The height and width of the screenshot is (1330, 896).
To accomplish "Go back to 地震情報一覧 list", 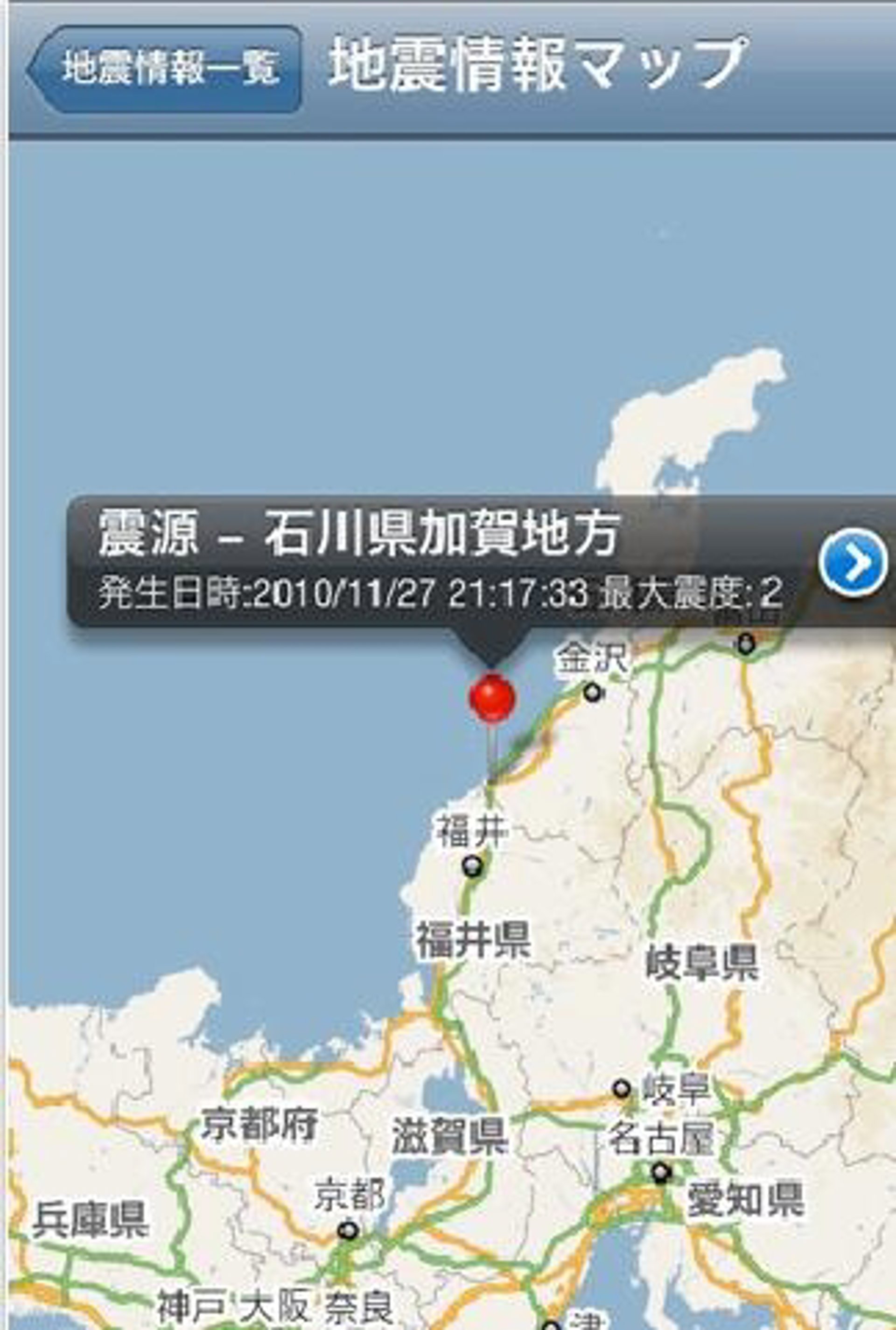I will pos(165,69).
